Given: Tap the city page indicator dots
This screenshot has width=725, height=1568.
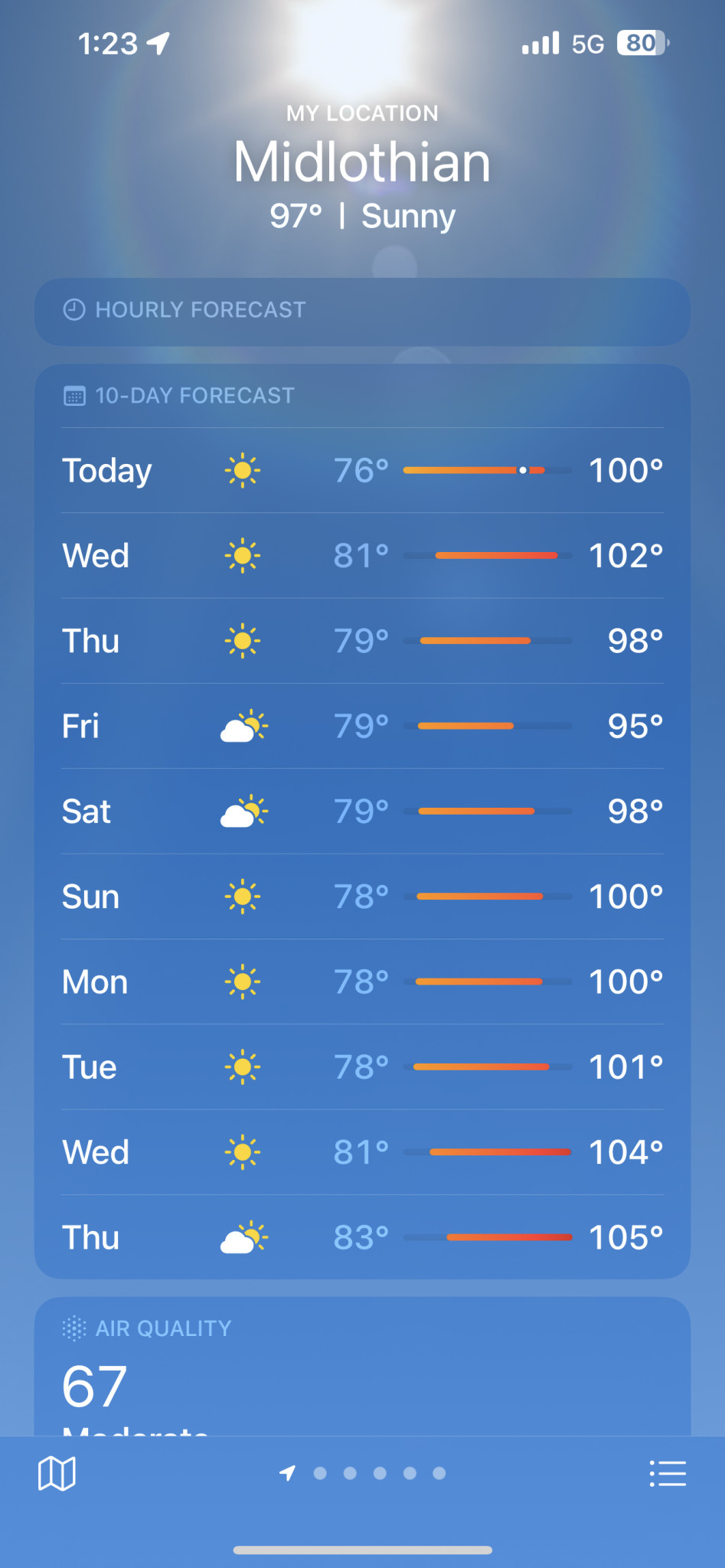Looking at the screenshot, I should (x=362, y=1473).
